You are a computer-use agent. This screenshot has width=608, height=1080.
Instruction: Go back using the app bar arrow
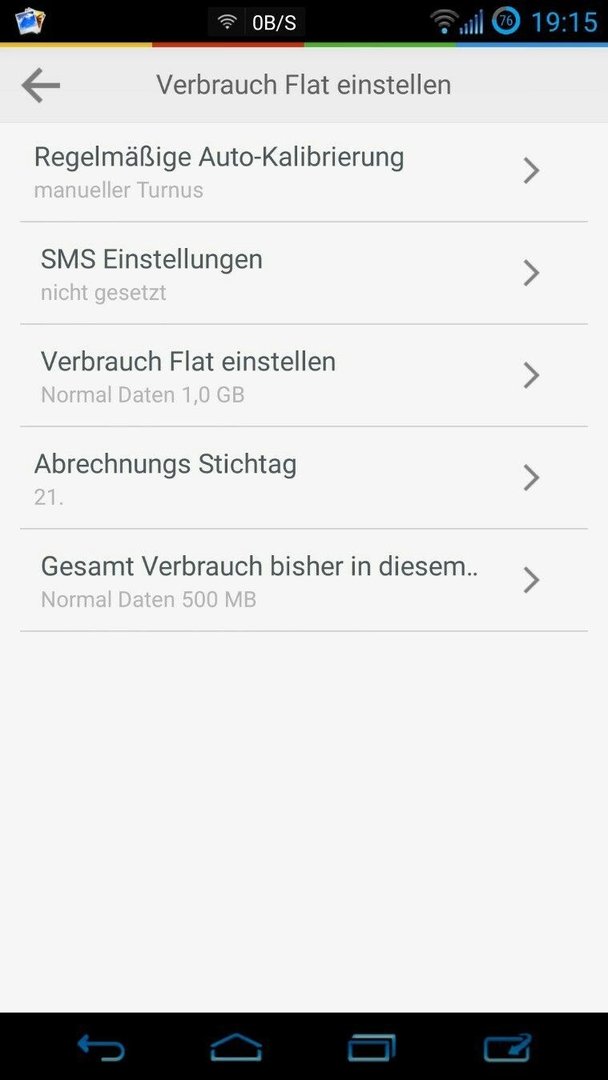[41, 85]
